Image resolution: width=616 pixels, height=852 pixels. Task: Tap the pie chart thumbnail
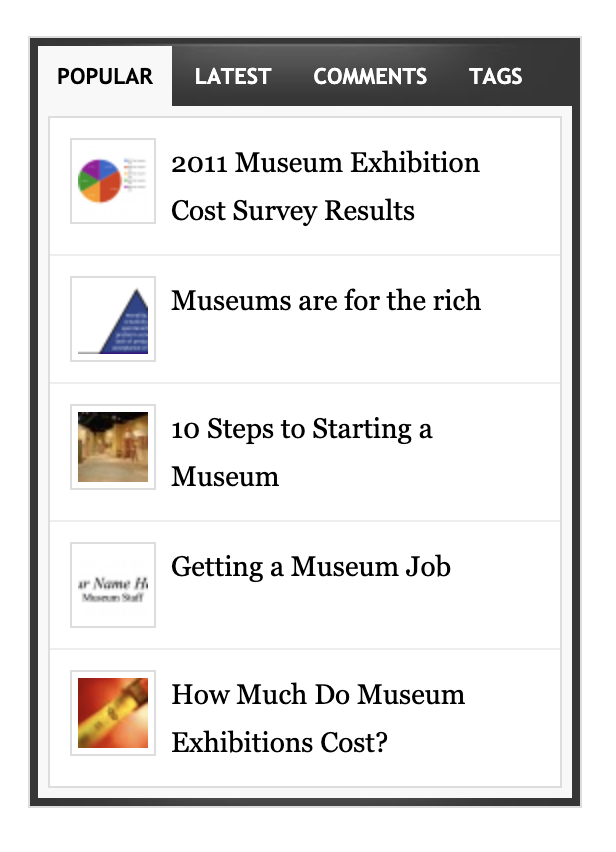pyautogui.click(x=113, y=181)
